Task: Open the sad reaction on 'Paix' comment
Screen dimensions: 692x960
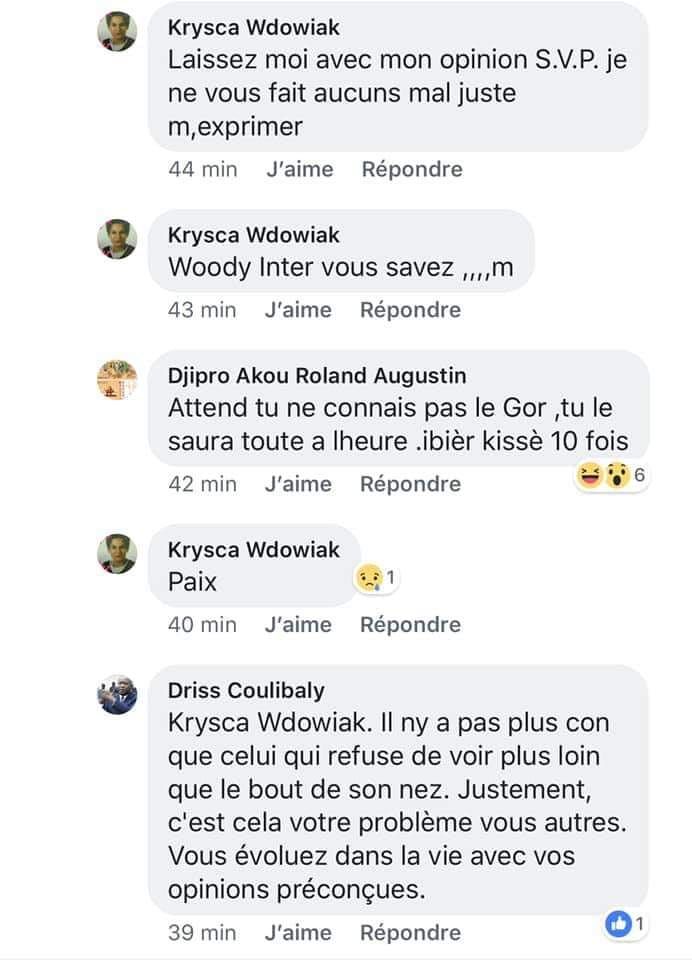Action: [x=375, y=577]
